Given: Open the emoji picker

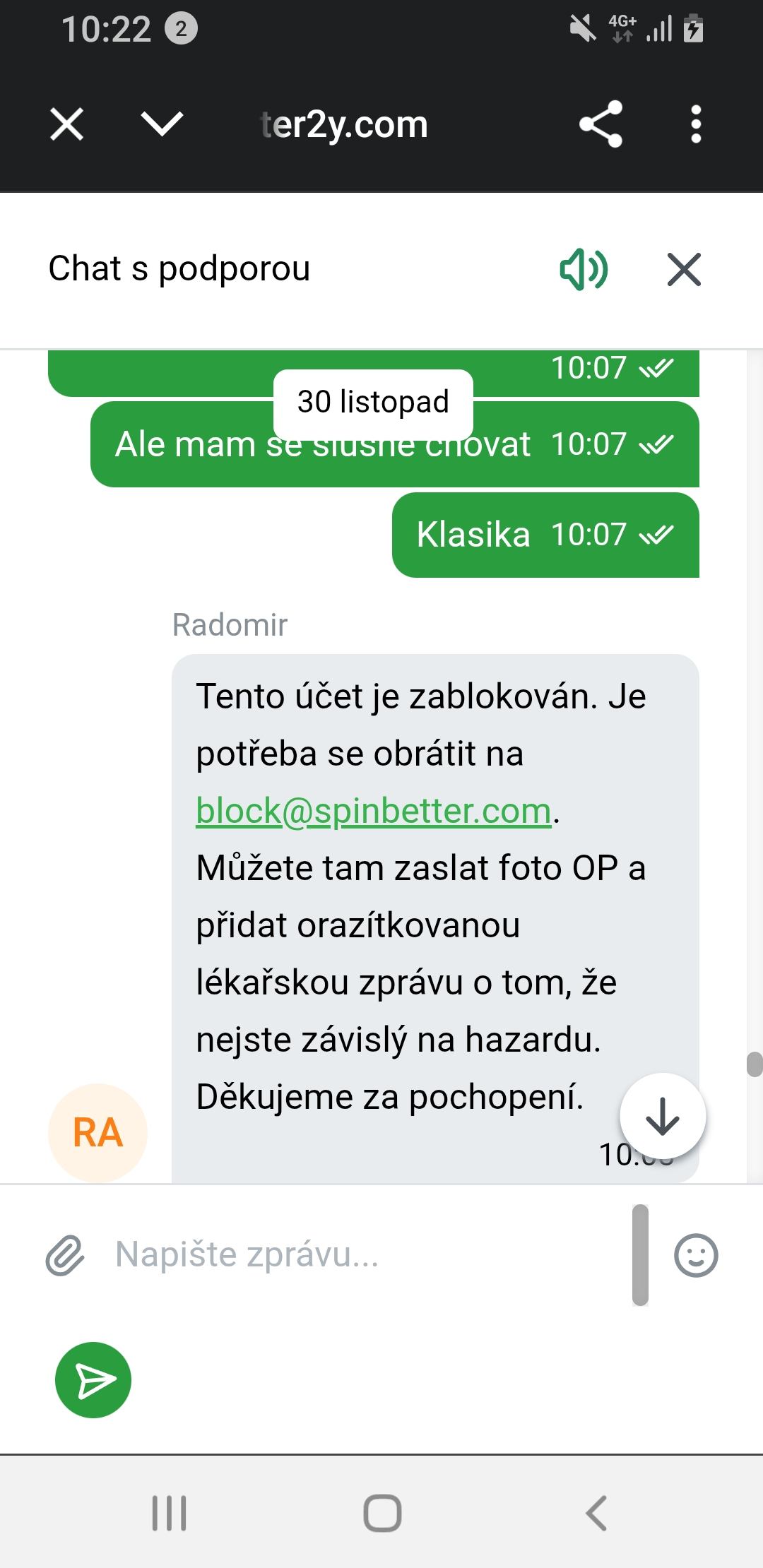Looking at the screenshot, I should 696,1255.
